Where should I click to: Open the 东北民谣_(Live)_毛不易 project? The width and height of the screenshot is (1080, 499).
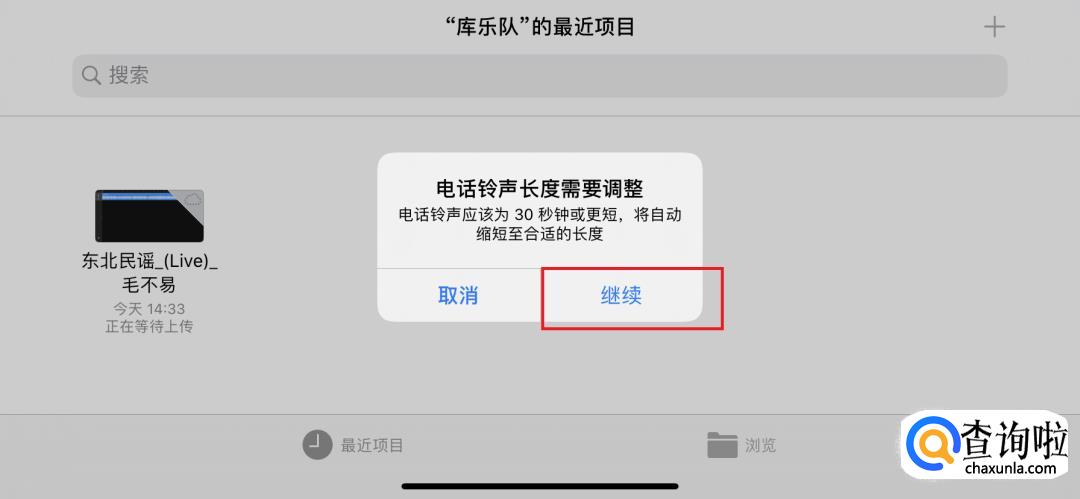[149, 215]
